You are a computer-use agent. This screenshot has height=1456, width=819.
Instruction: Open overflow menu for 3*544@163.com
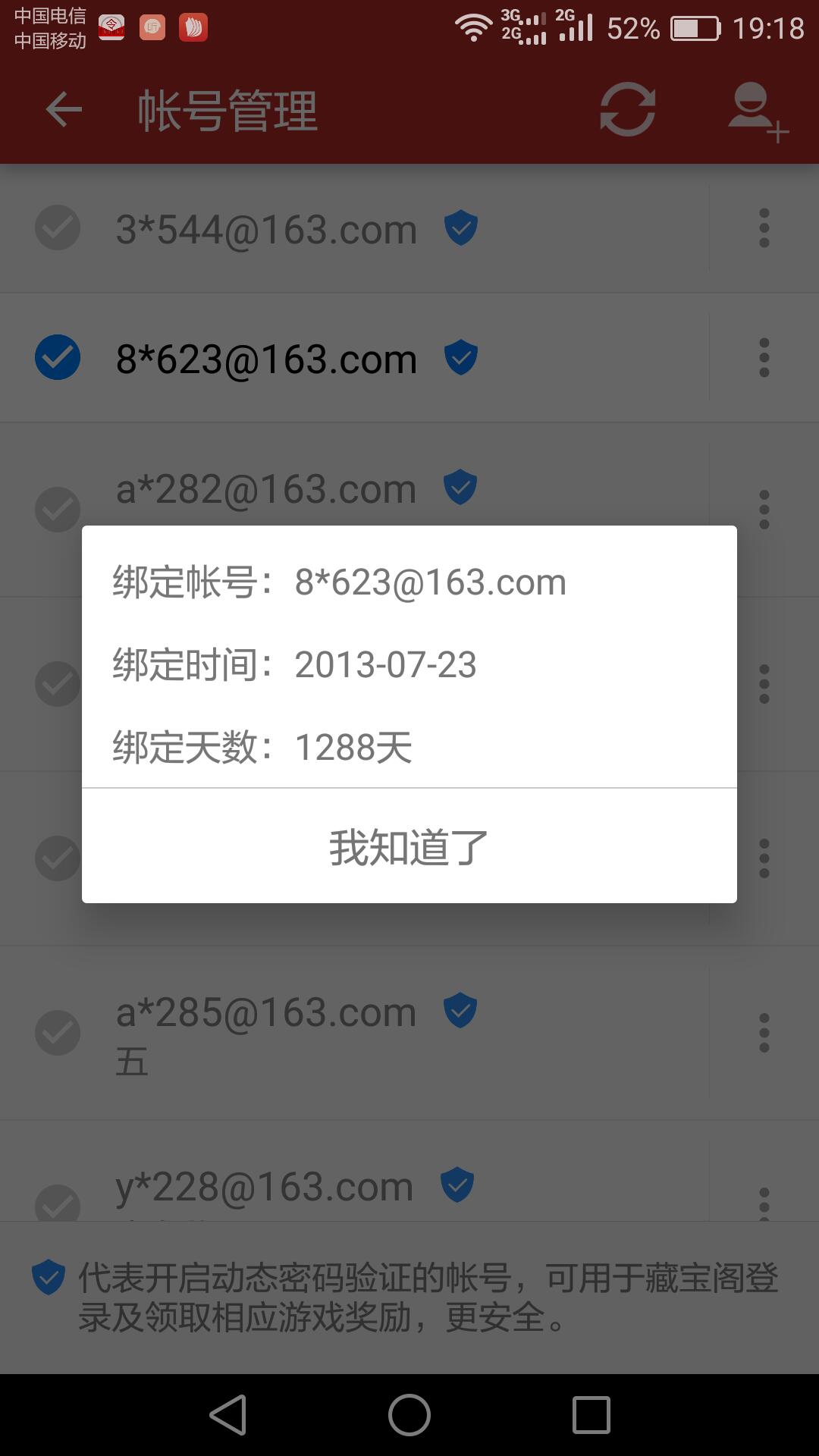point(764,228)
